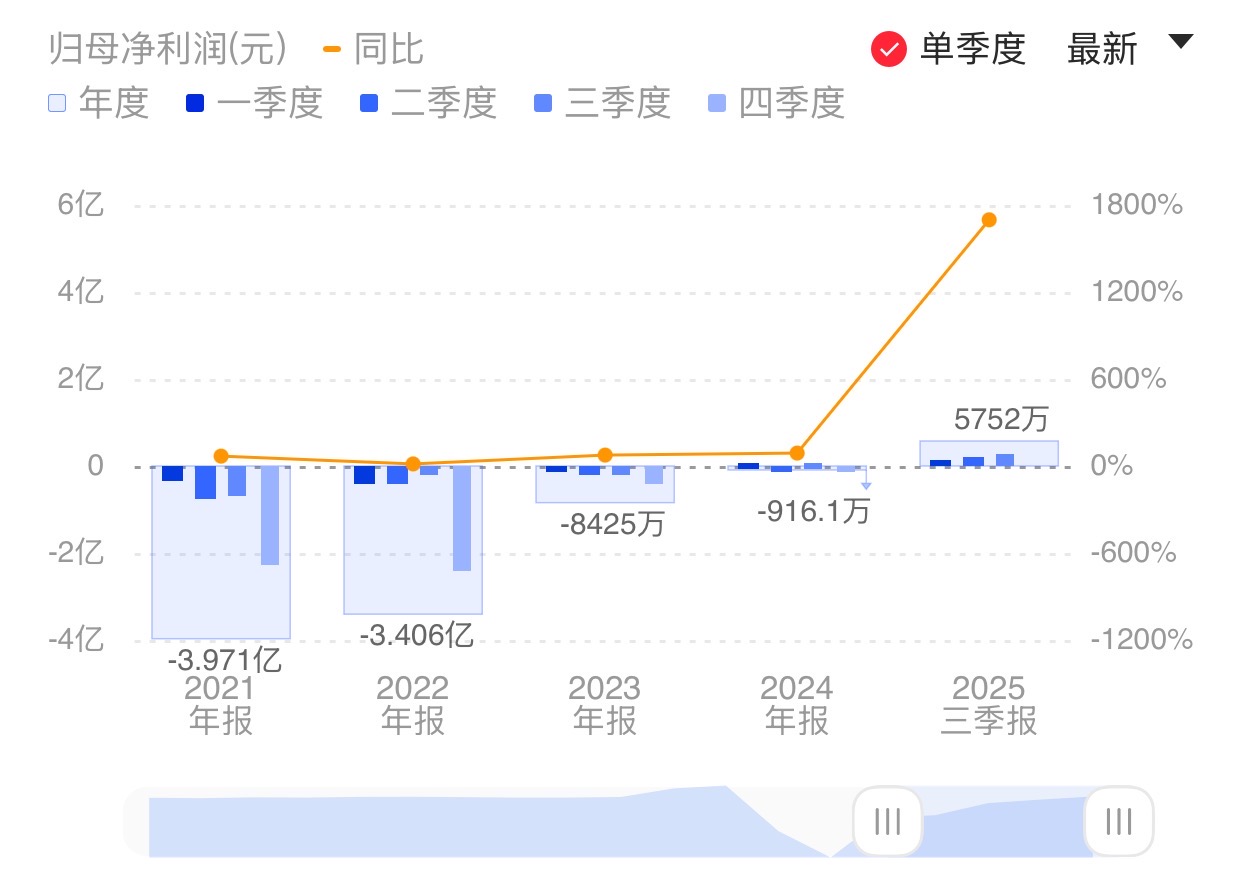Tap the left range slider handle
Viewport: 1242px width, 888px height.
tap(887, 822)
